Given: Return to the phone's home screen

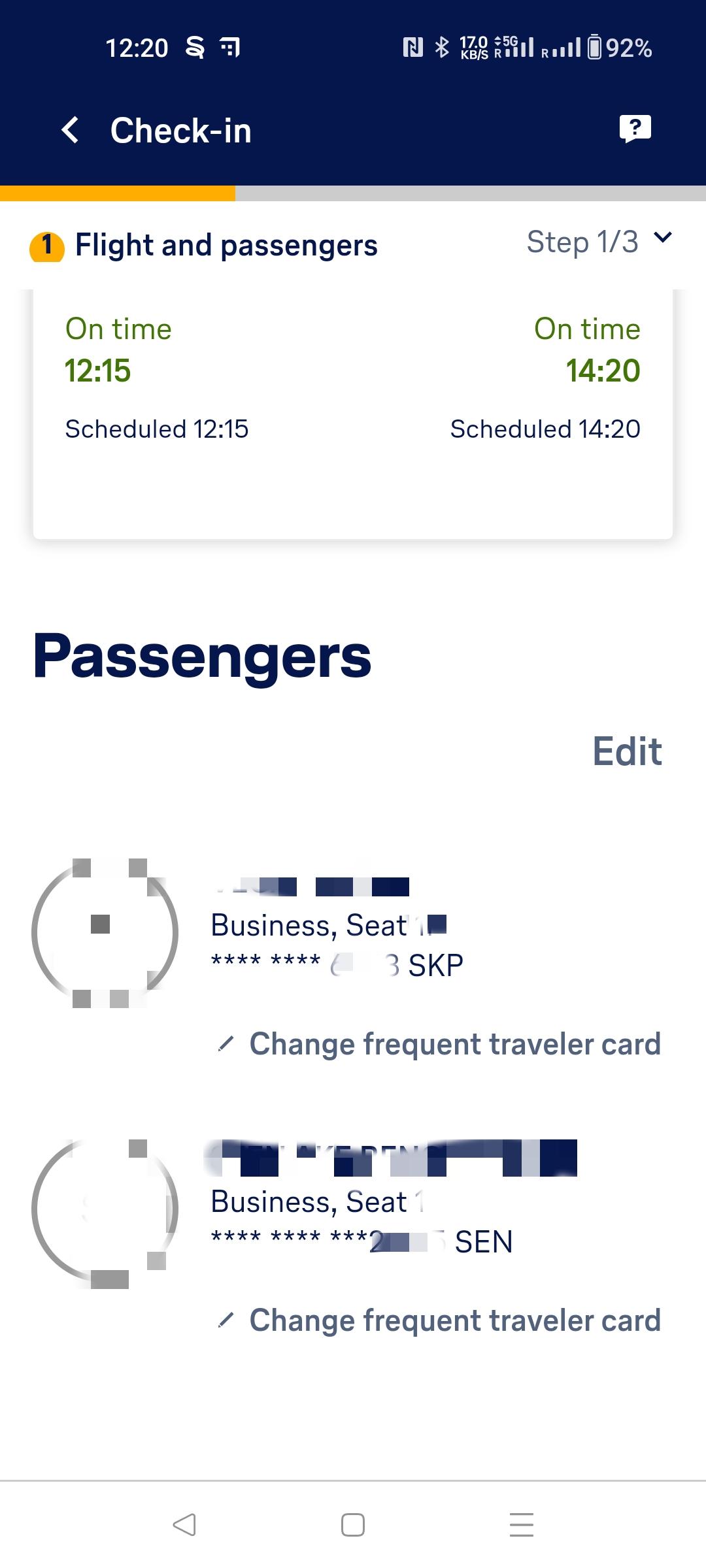Looking at the screenshot, I should 353,1525.
